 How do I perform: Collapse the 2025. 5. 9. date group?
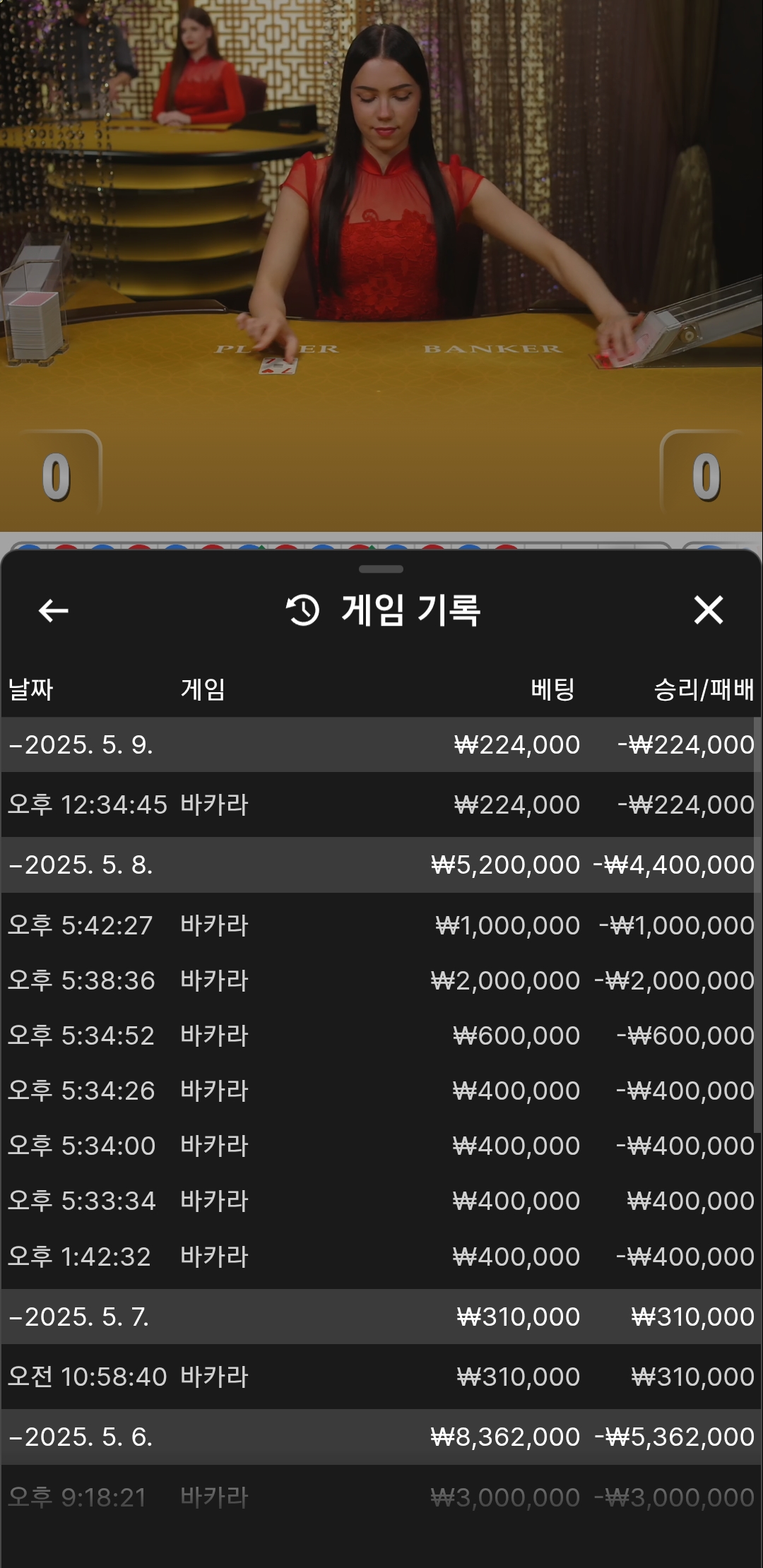pos(380,744)
